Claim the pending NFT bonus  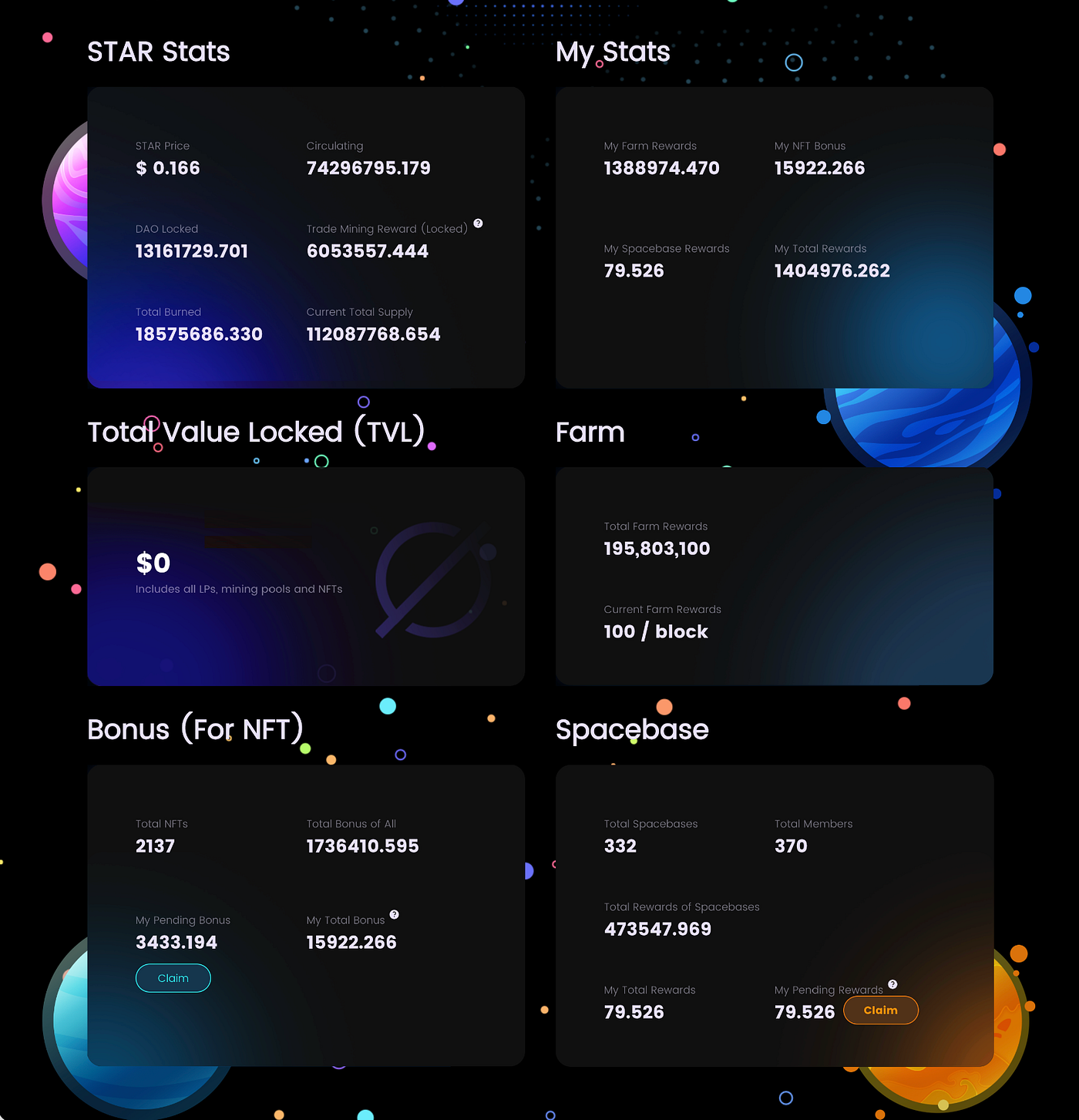173,978
